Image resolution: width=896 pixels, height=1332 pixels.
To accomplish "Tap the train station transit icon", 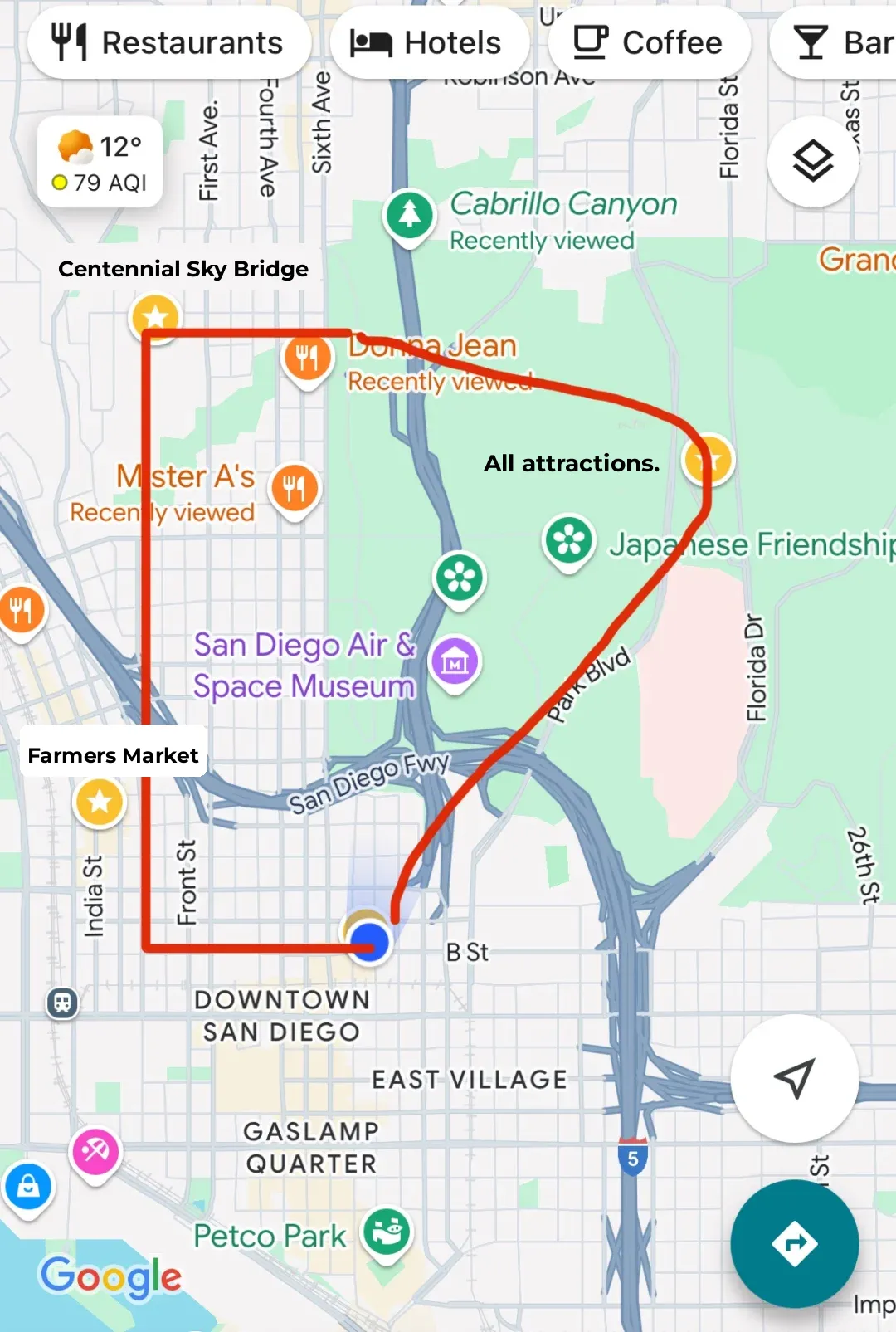I will 62,1002.
